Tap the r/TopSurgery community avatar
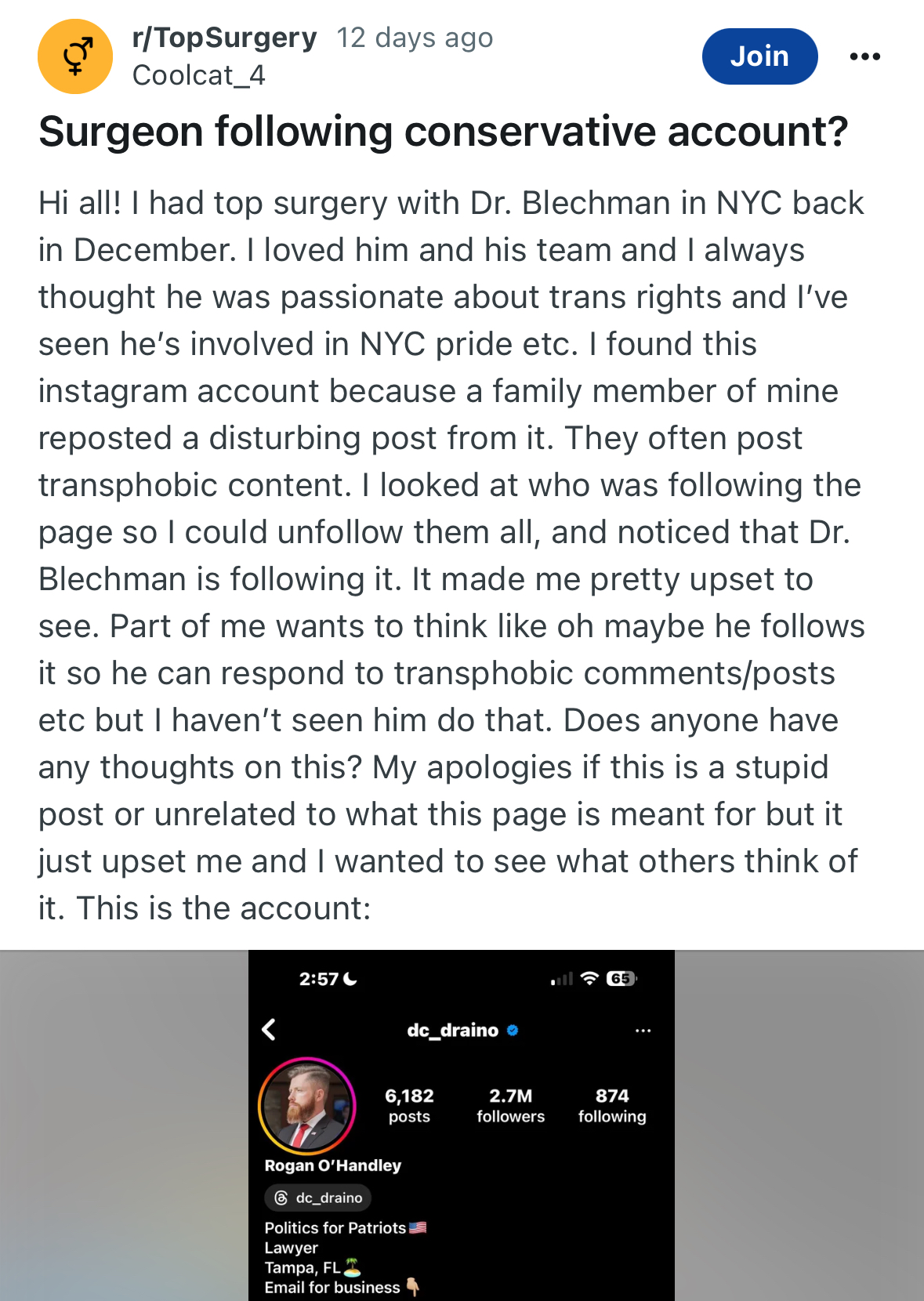The height and width of the screenshot is (1301, 924). point(75,56)
